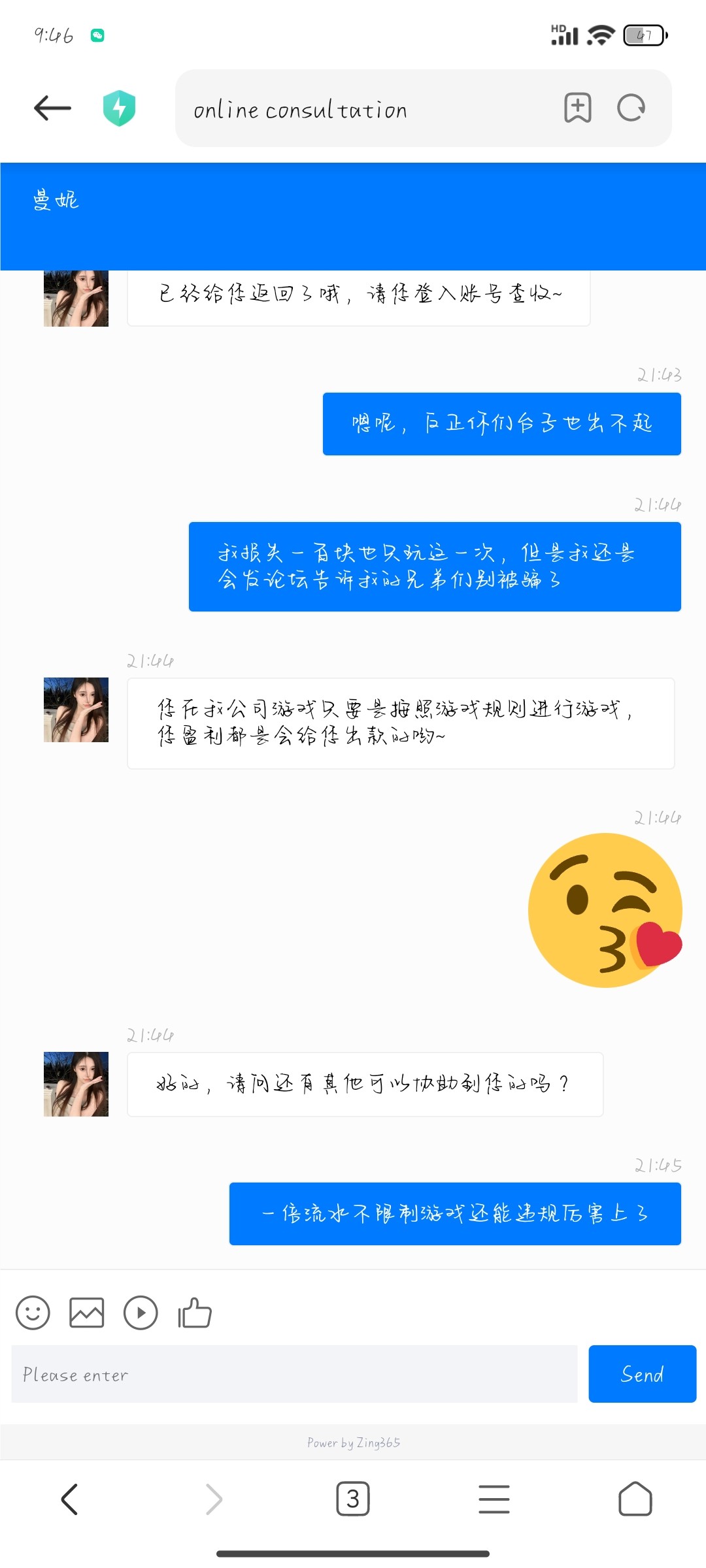The height and width of the screenshot is (1568, 706).
Task: Bookmark this page
Action: (x=578, y=108)
